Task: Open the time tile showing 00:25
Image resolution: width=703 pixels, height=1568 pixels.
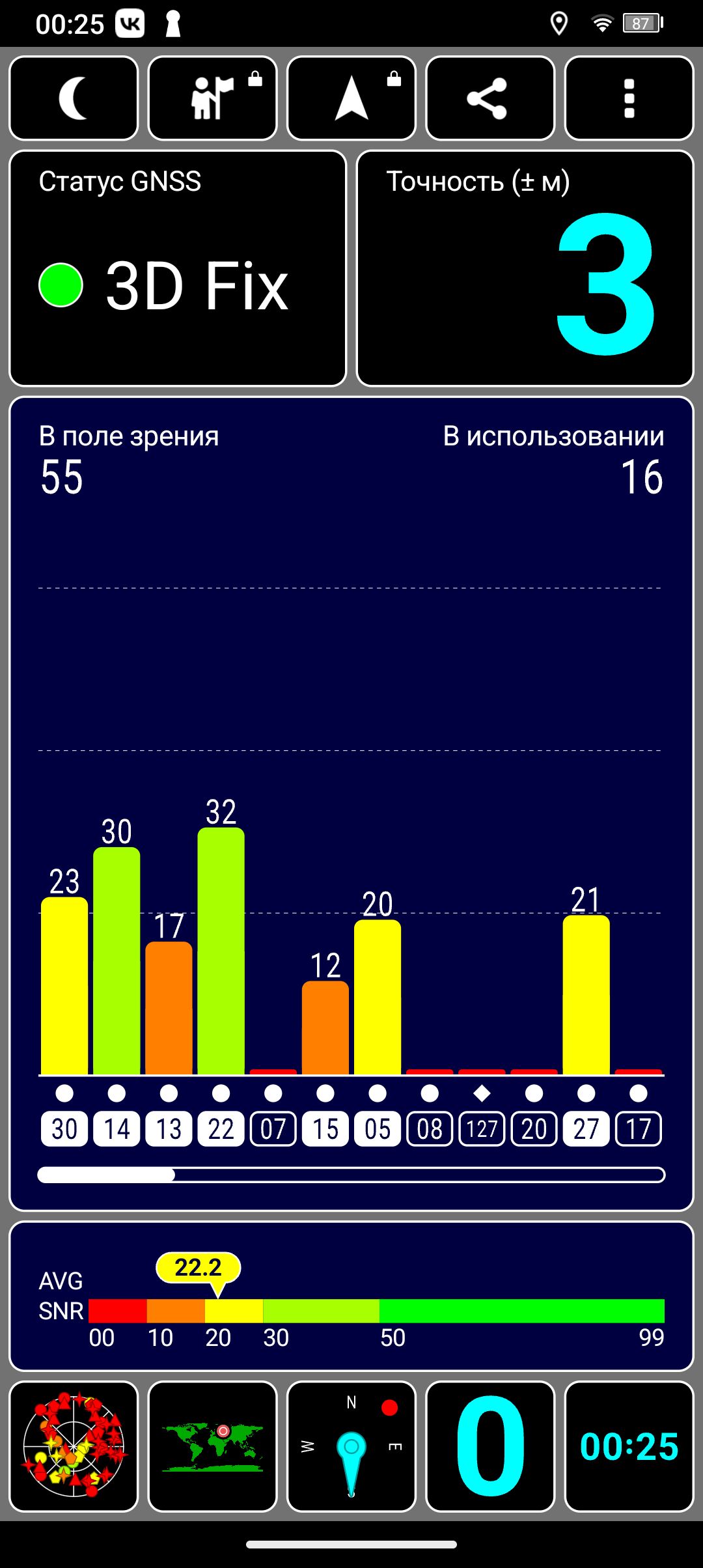Action: coord(629,1446)
